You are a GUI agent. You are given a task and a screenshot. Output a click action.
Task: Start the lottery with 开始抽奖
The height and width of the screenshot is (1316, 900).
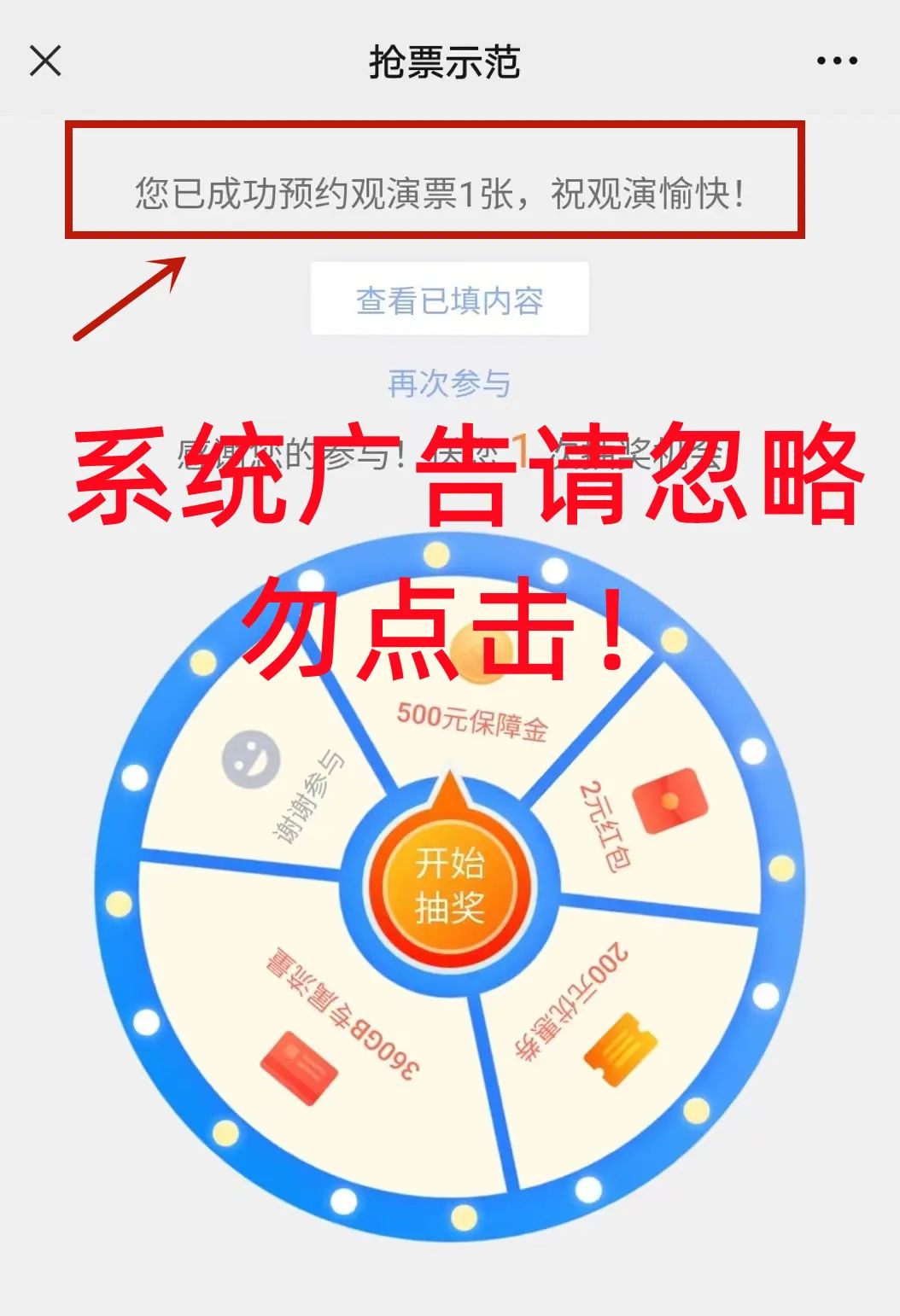click(x=449, y=886)
